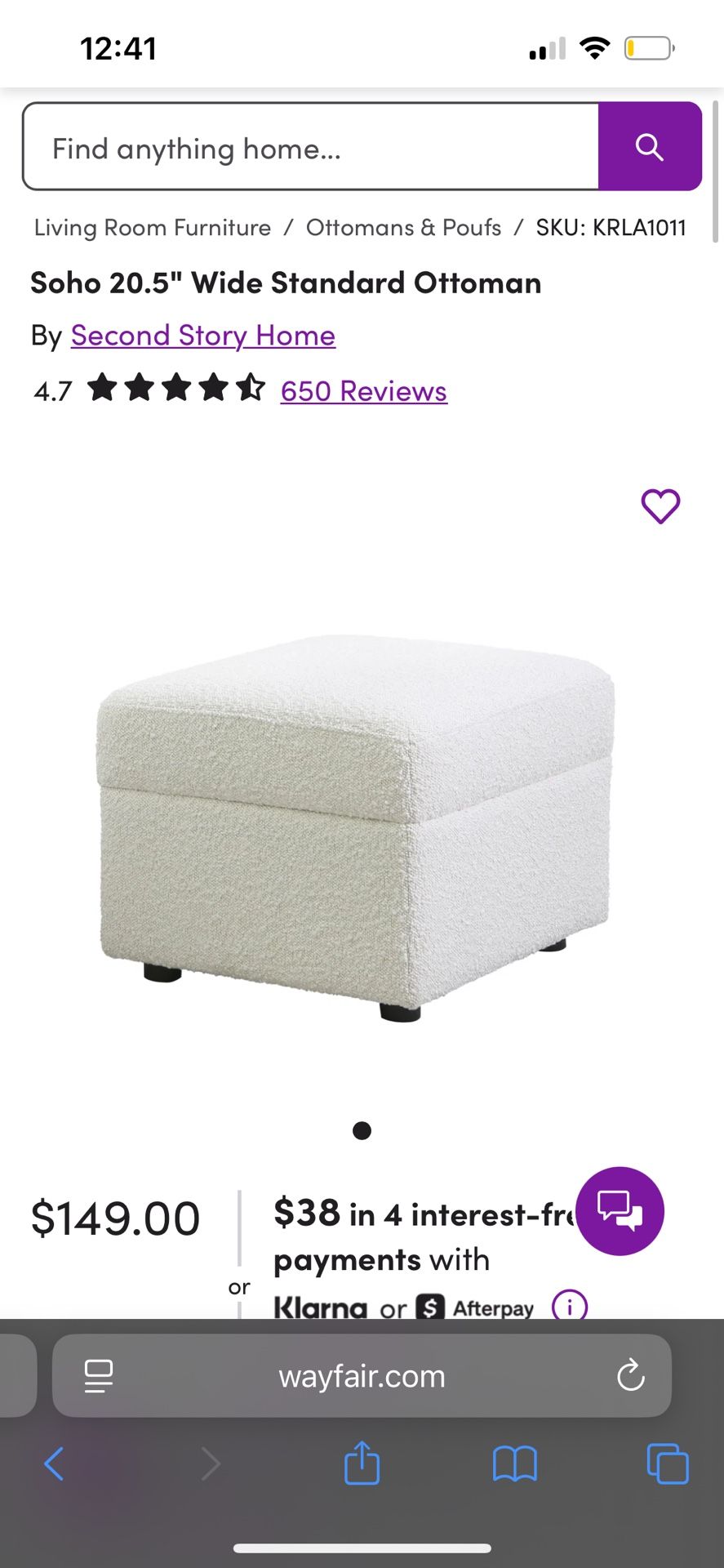The image size is (724, 1568).
Task: Open Safari bookmarks
Action: [514, 1463]
